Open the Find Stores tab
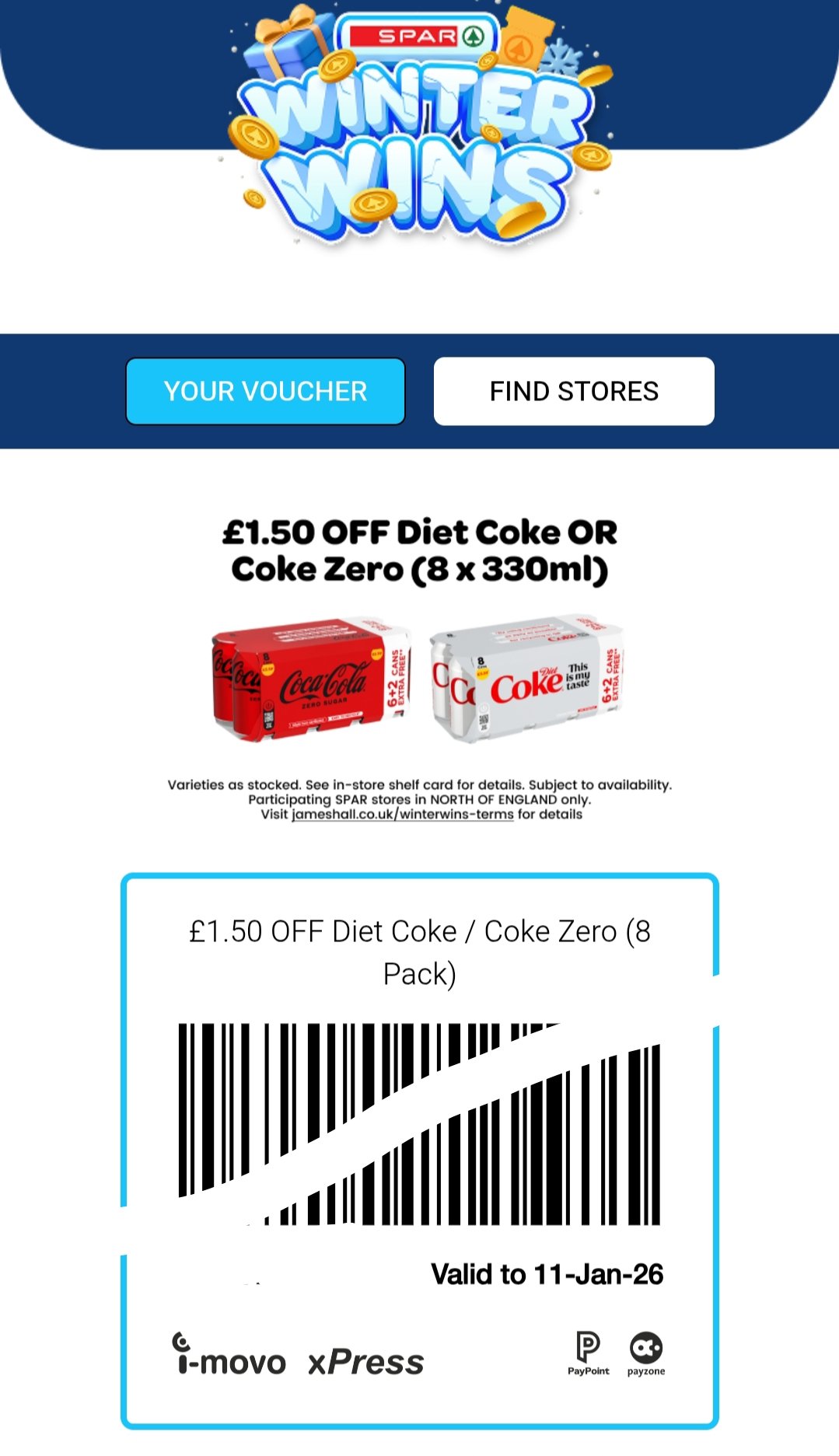 pyautogui.click(x=574, y=391)
